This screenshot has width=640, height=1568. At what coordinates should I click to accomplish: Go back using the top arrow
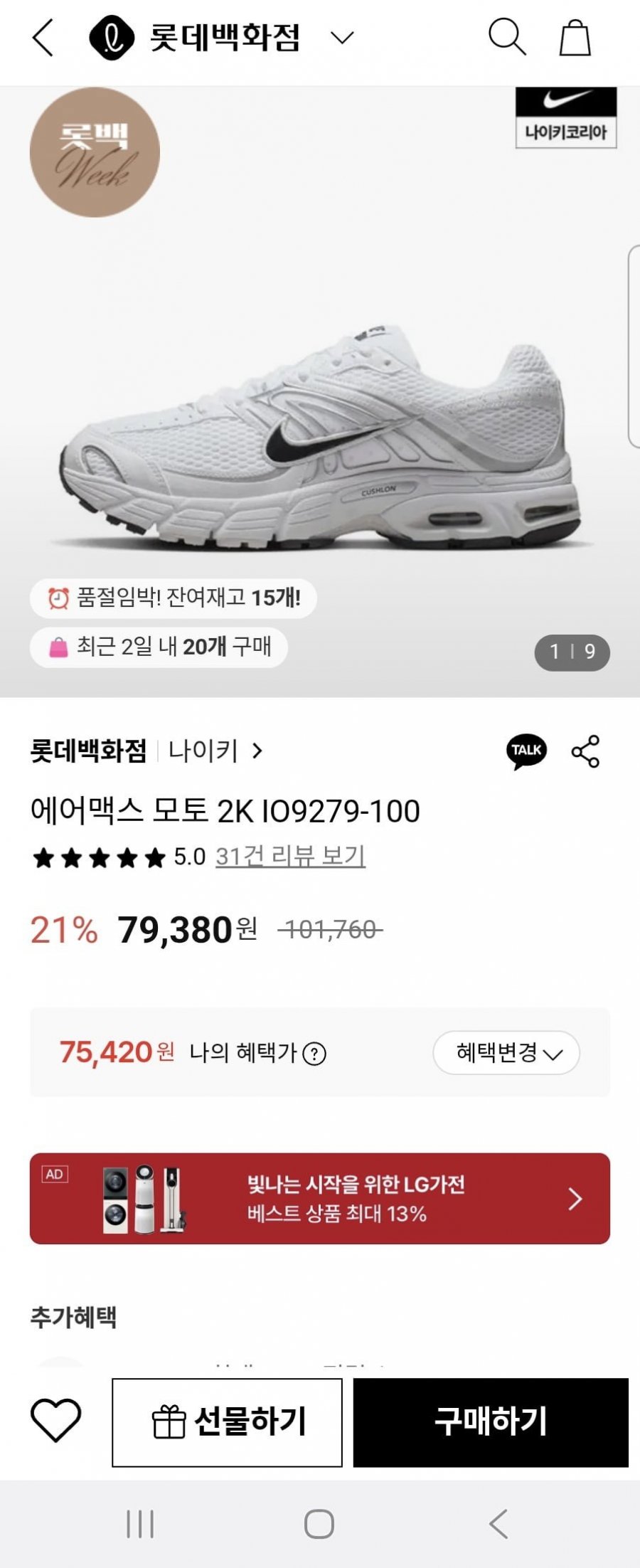(x=43, y=37)
